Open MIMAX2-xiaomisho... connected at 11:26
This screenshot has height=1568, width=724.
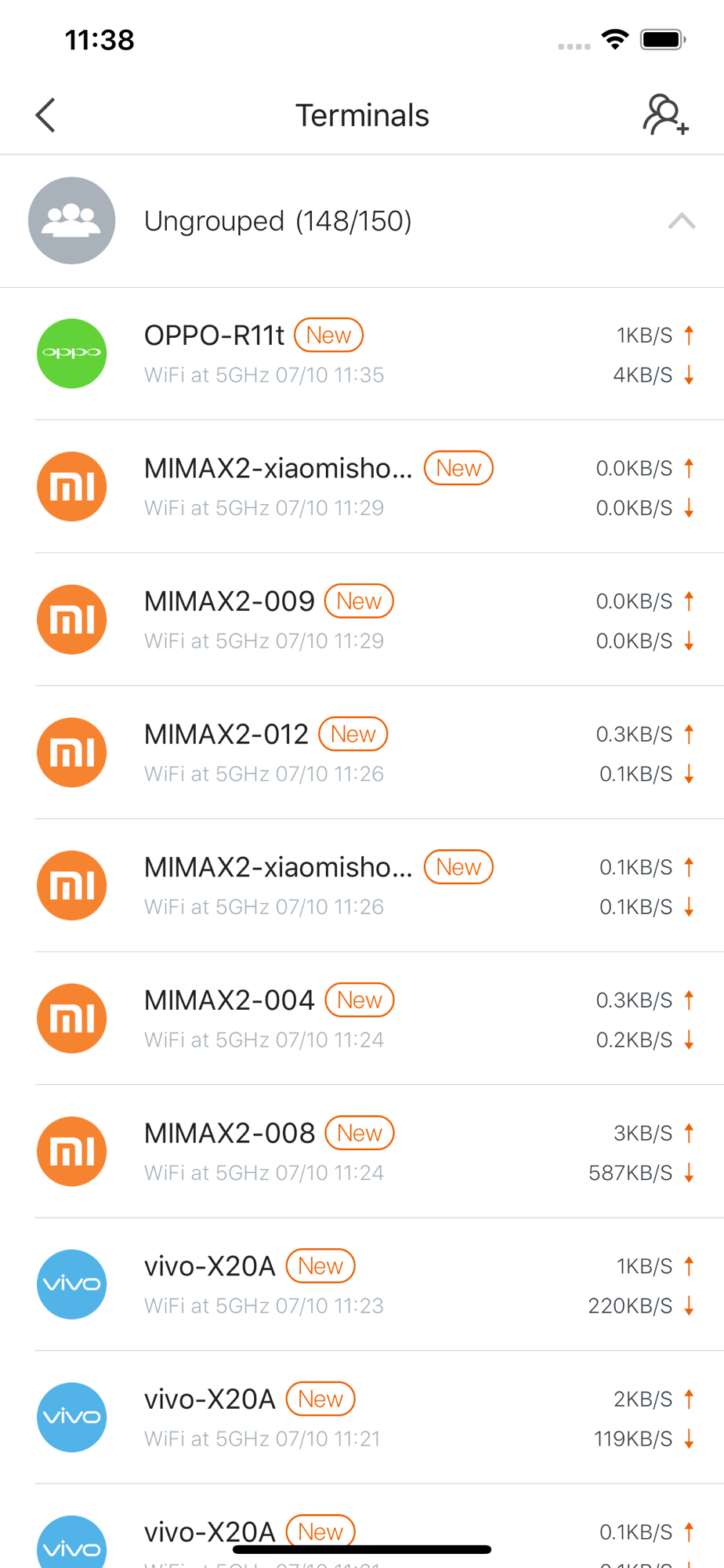click(362, 886)
